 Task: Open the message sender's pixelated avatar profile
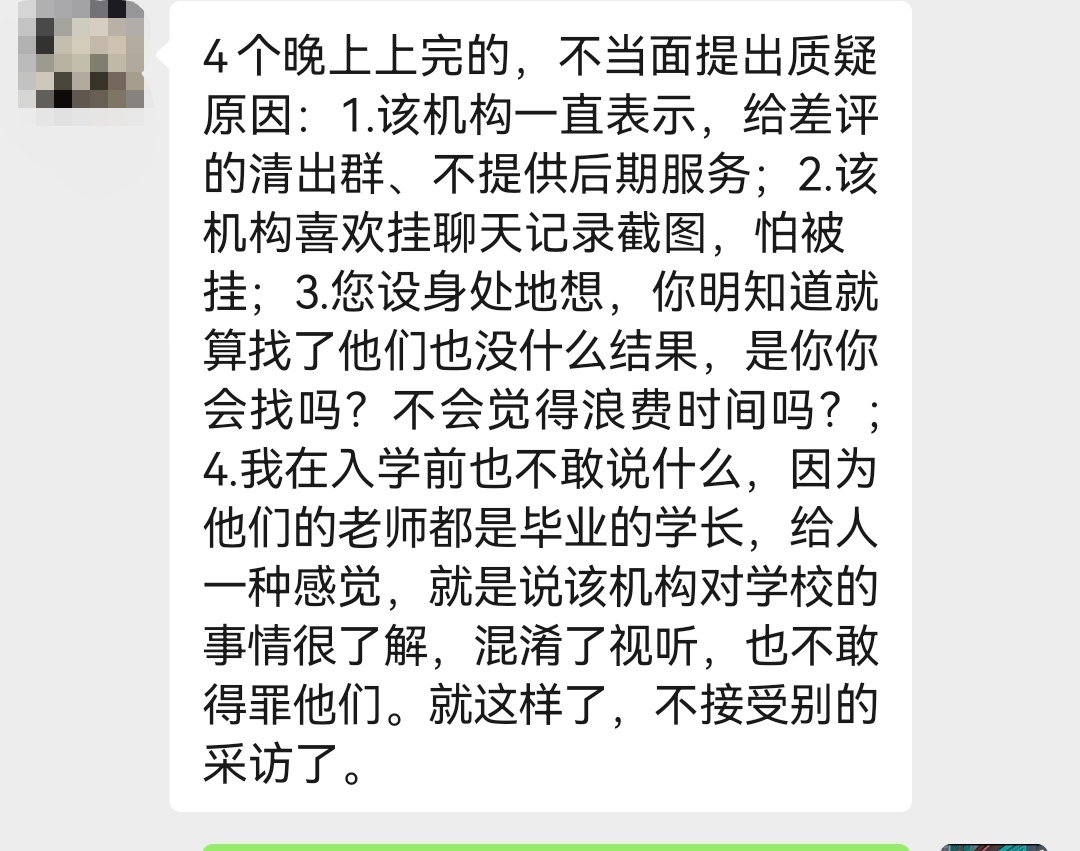click(81, 55)
